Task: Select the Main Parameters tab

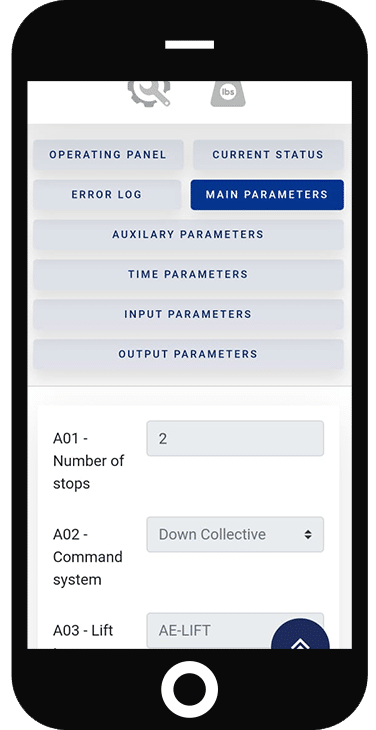Action: [267, 195]
